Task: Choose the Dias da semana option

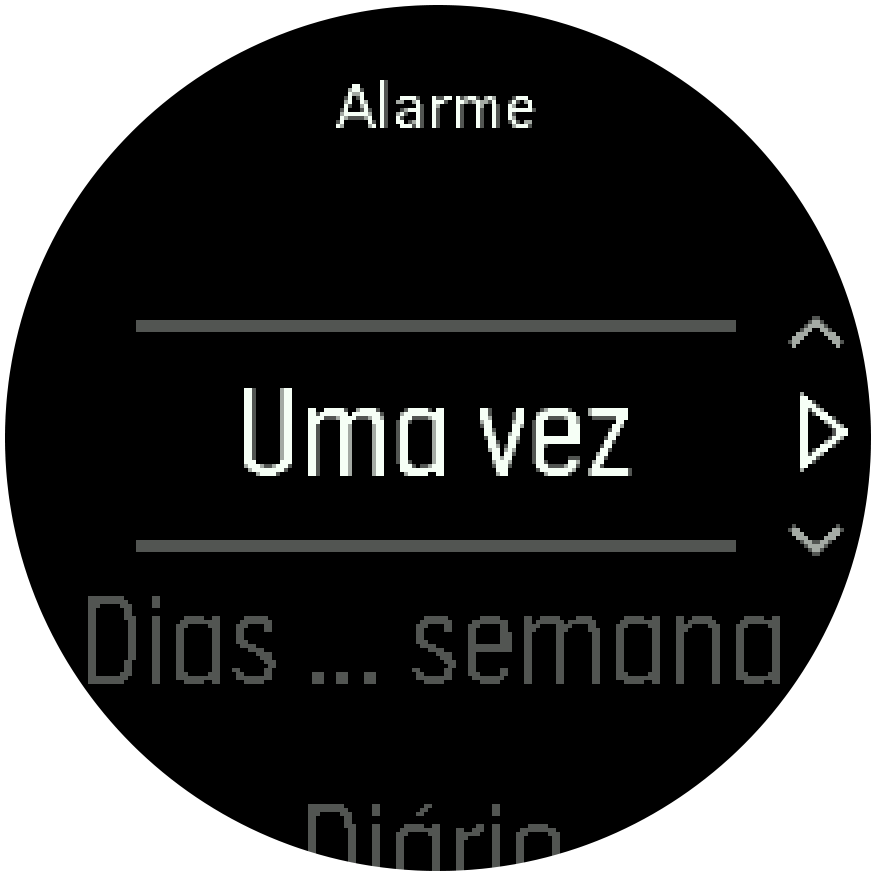Action: 434,640
